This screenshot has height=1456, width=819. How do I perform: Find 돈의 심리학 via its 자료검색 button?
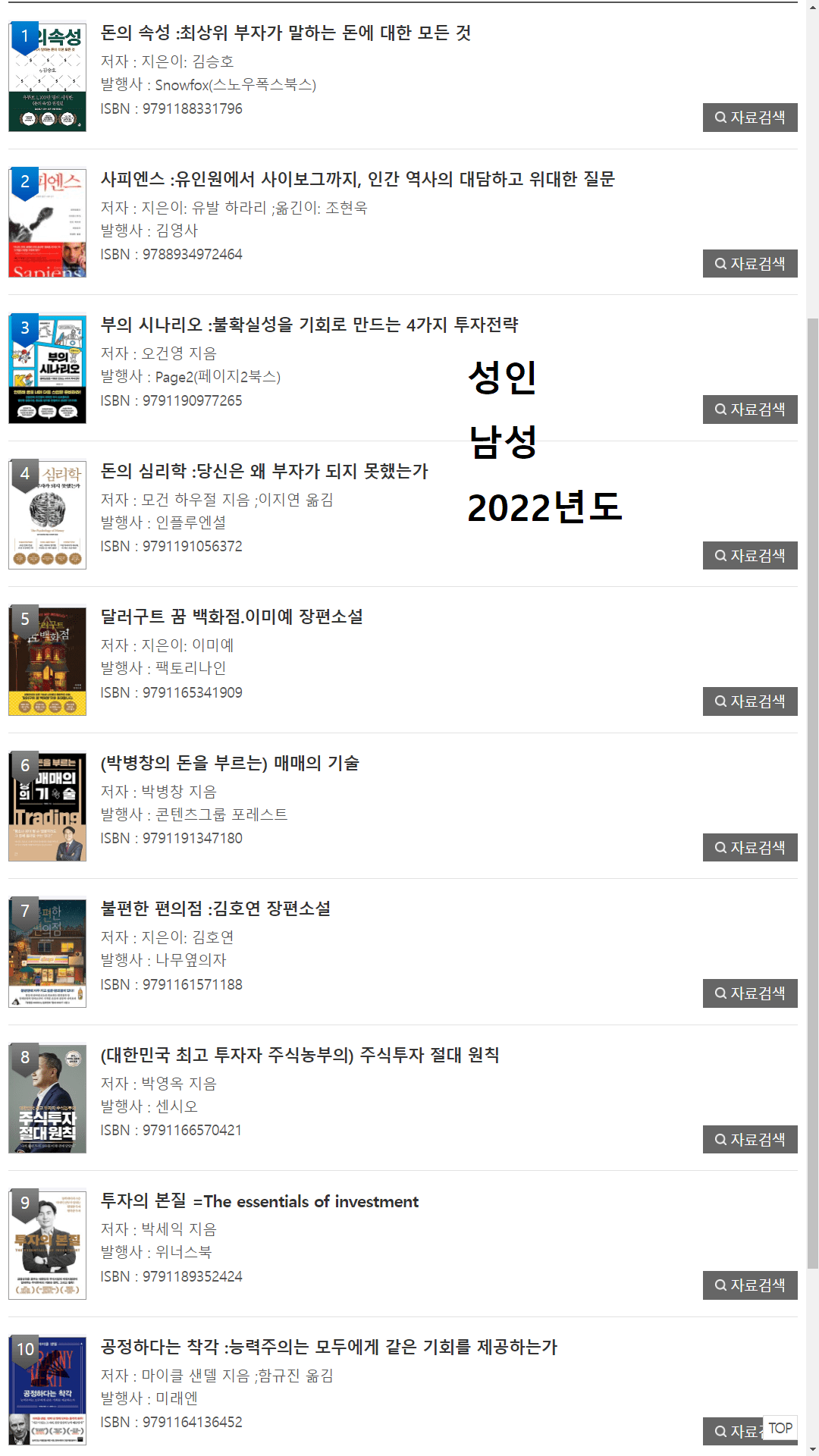(749, 556)
